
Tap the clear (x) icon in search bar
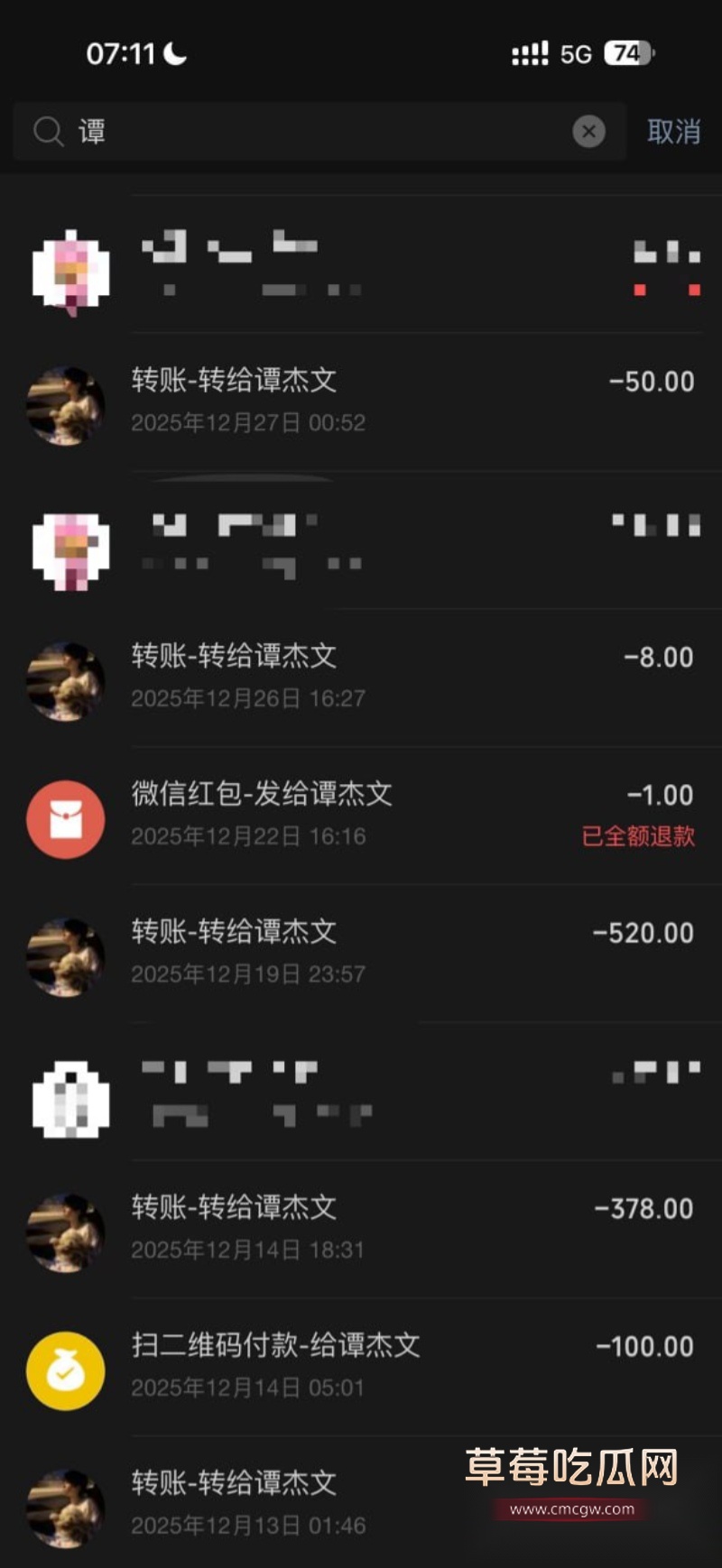589,131
